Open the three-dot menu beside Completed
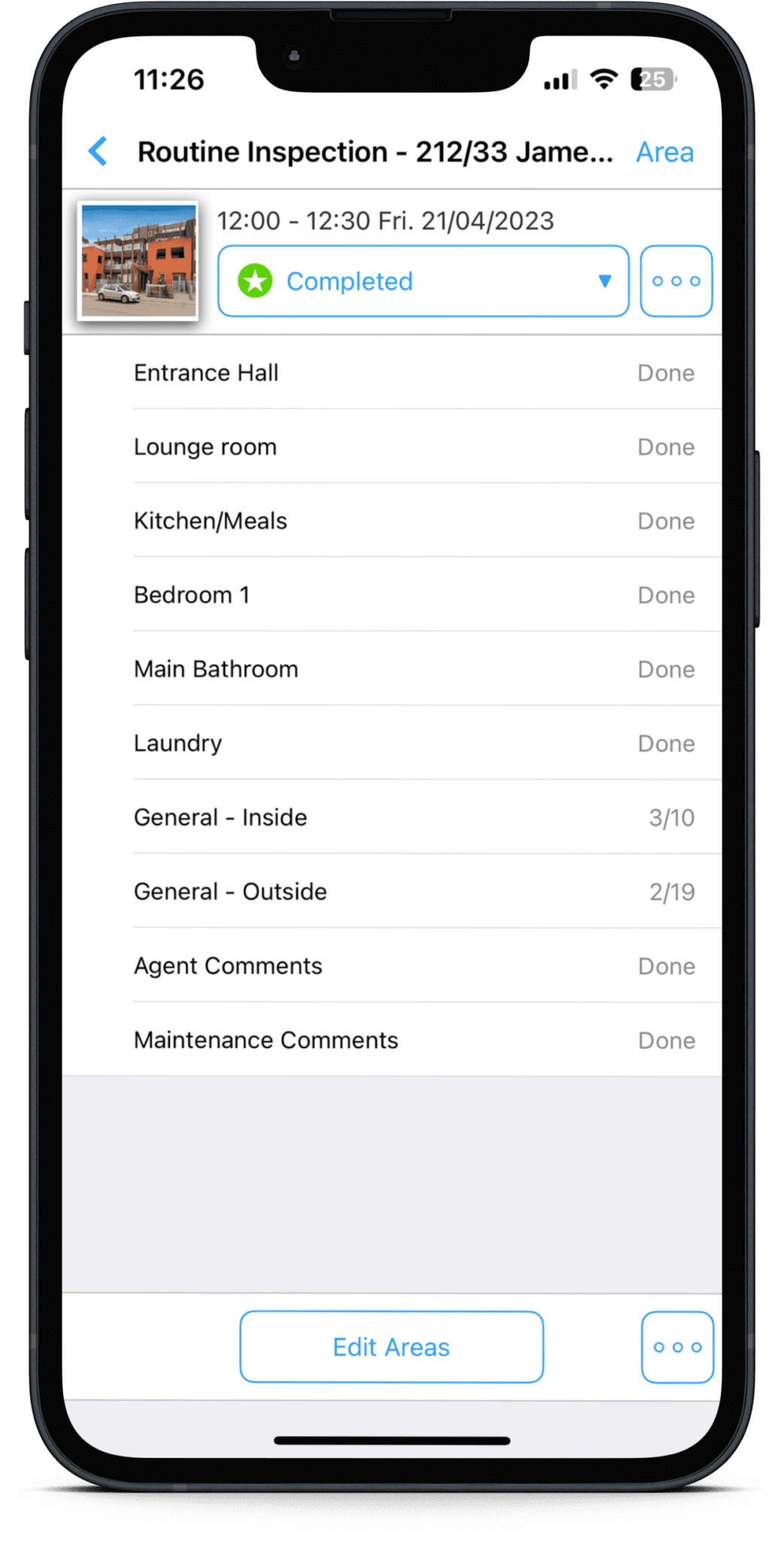This screenshot has width=784, height=1543. (x=676, y=281)
